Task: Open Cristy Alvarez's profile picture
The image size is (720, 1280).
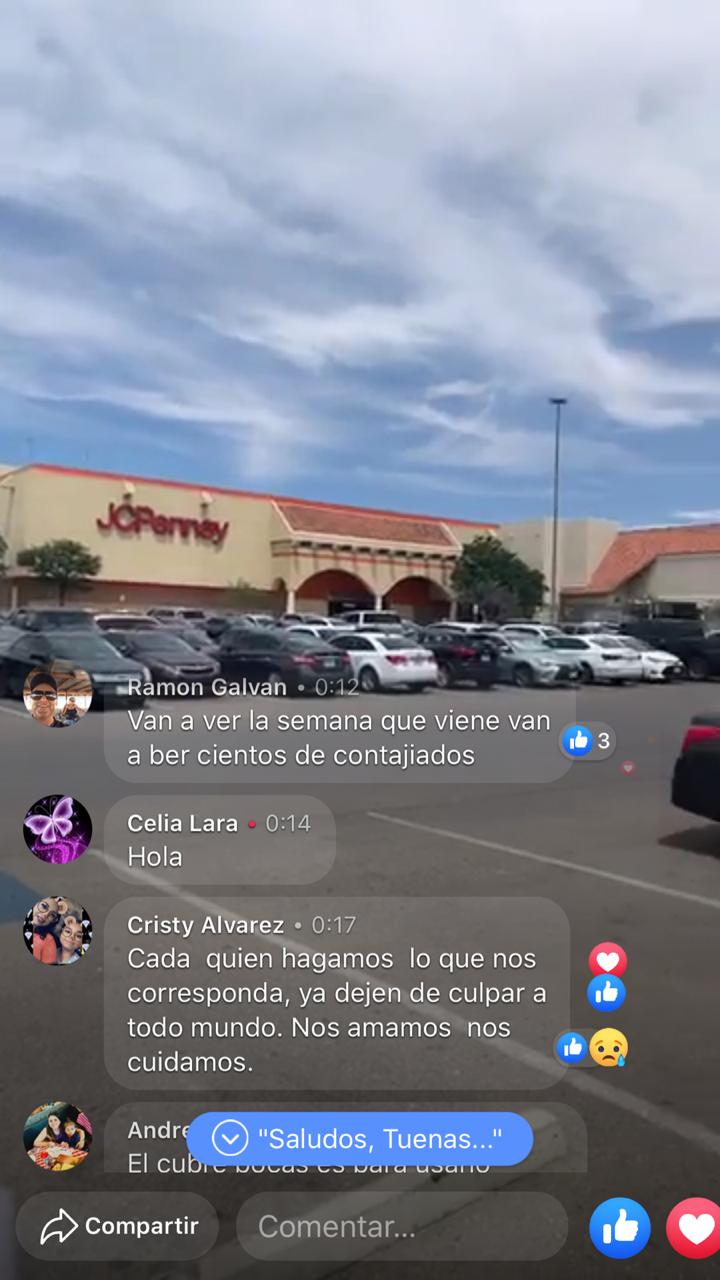Action: [57, 930]
